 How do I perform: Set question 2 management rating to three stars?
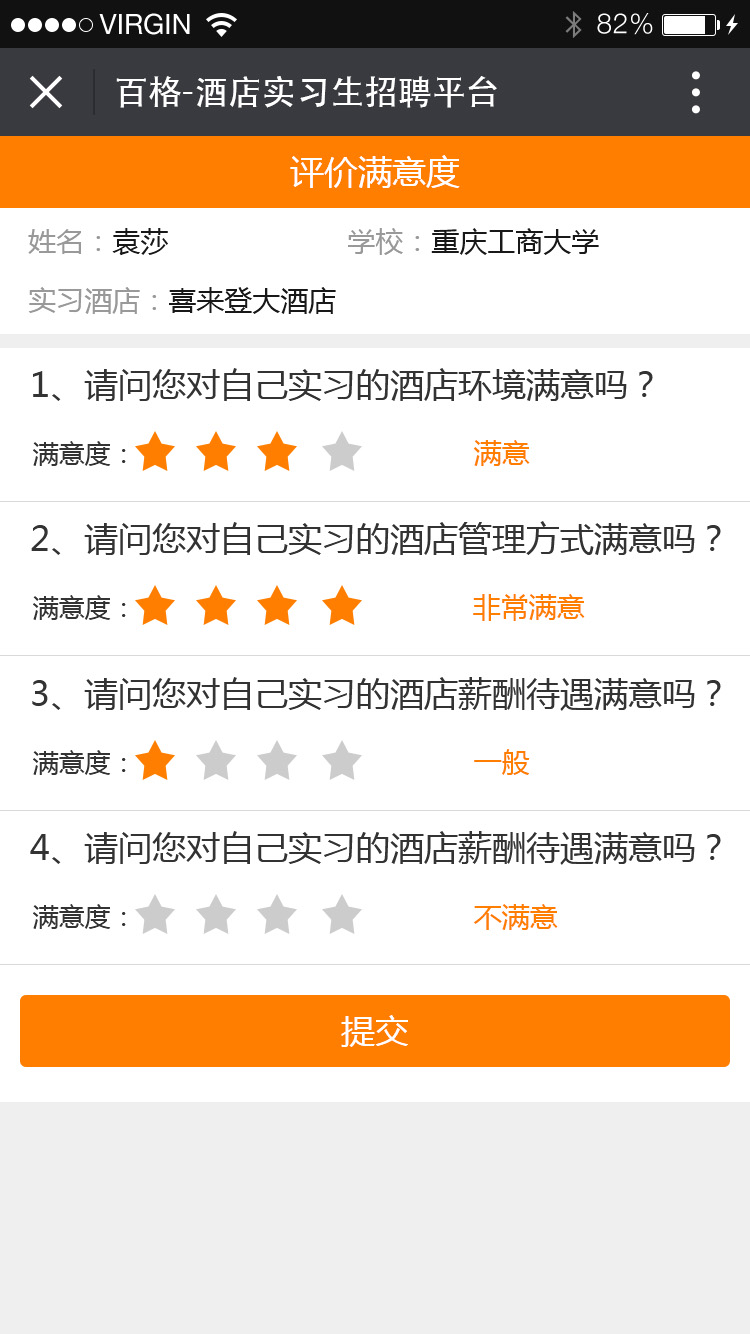click(x=277, y=606)
